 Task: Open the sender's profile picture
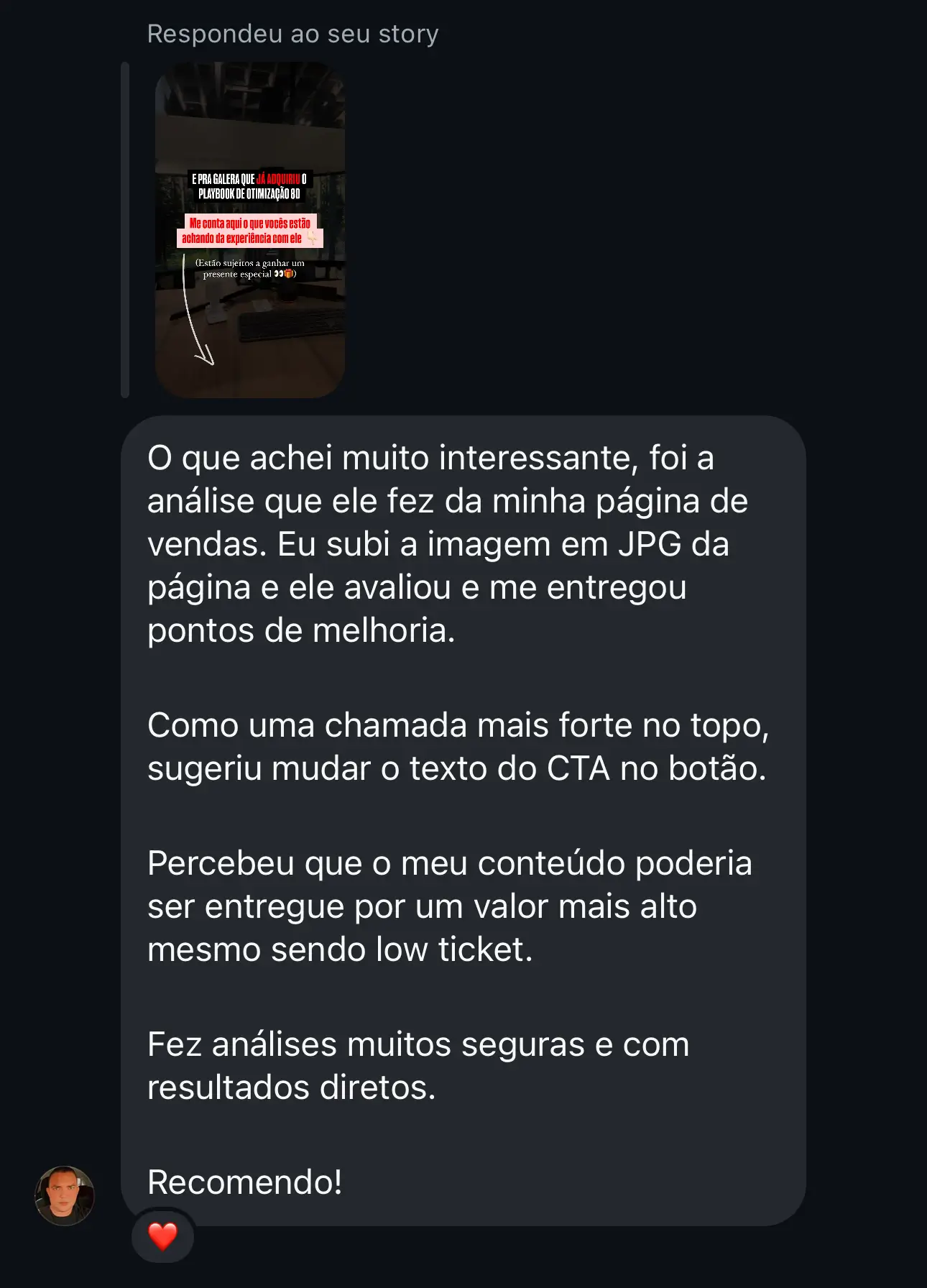coord(65,1195)
